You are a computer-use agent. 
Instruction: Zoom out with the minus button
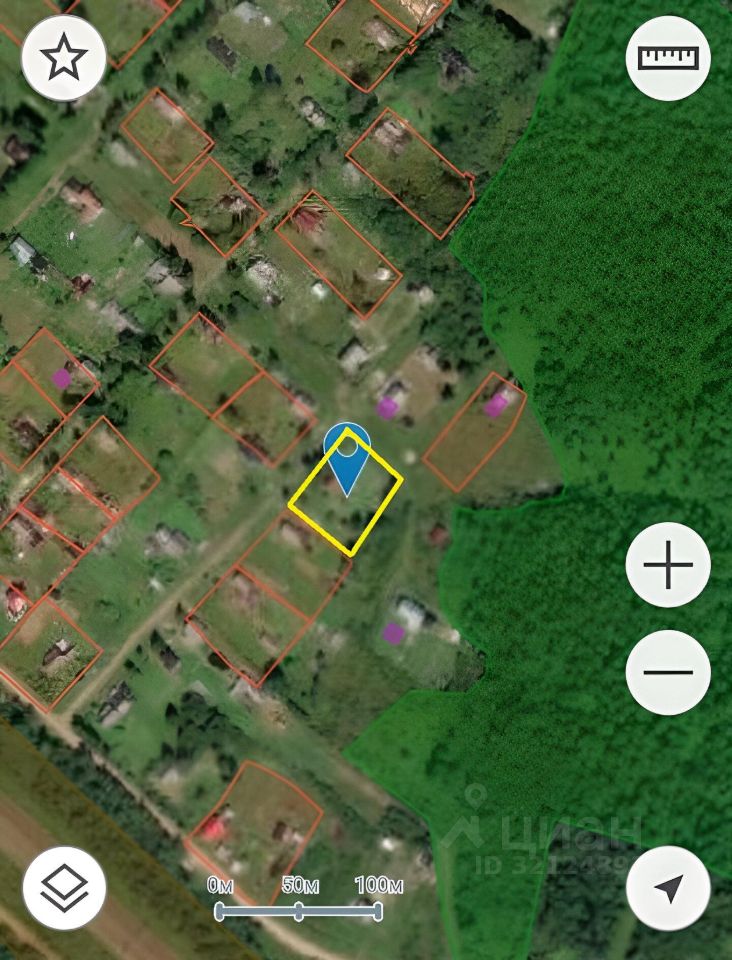pos(668,671)
